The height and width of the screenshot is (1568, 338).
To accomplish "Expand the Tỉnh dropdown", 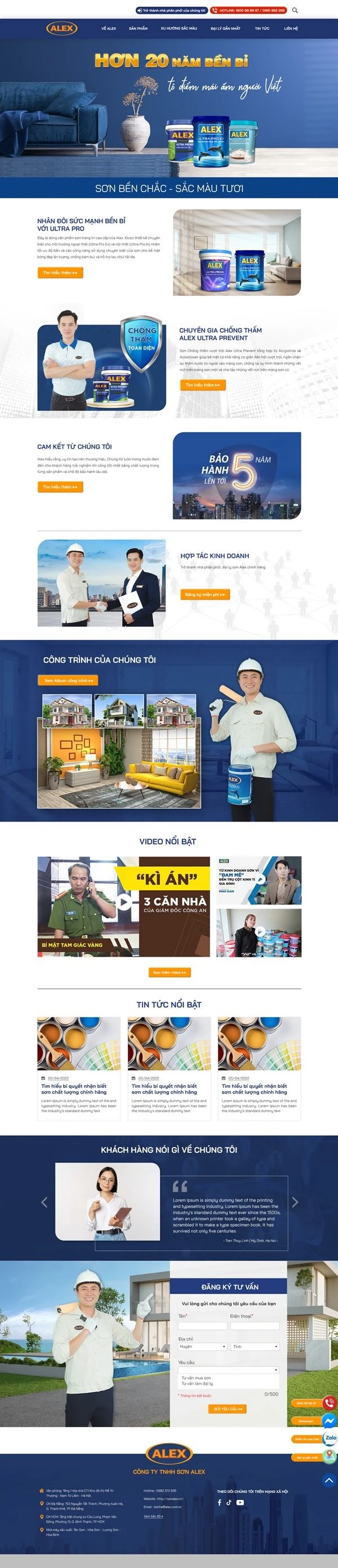I will click(255, 1347).
